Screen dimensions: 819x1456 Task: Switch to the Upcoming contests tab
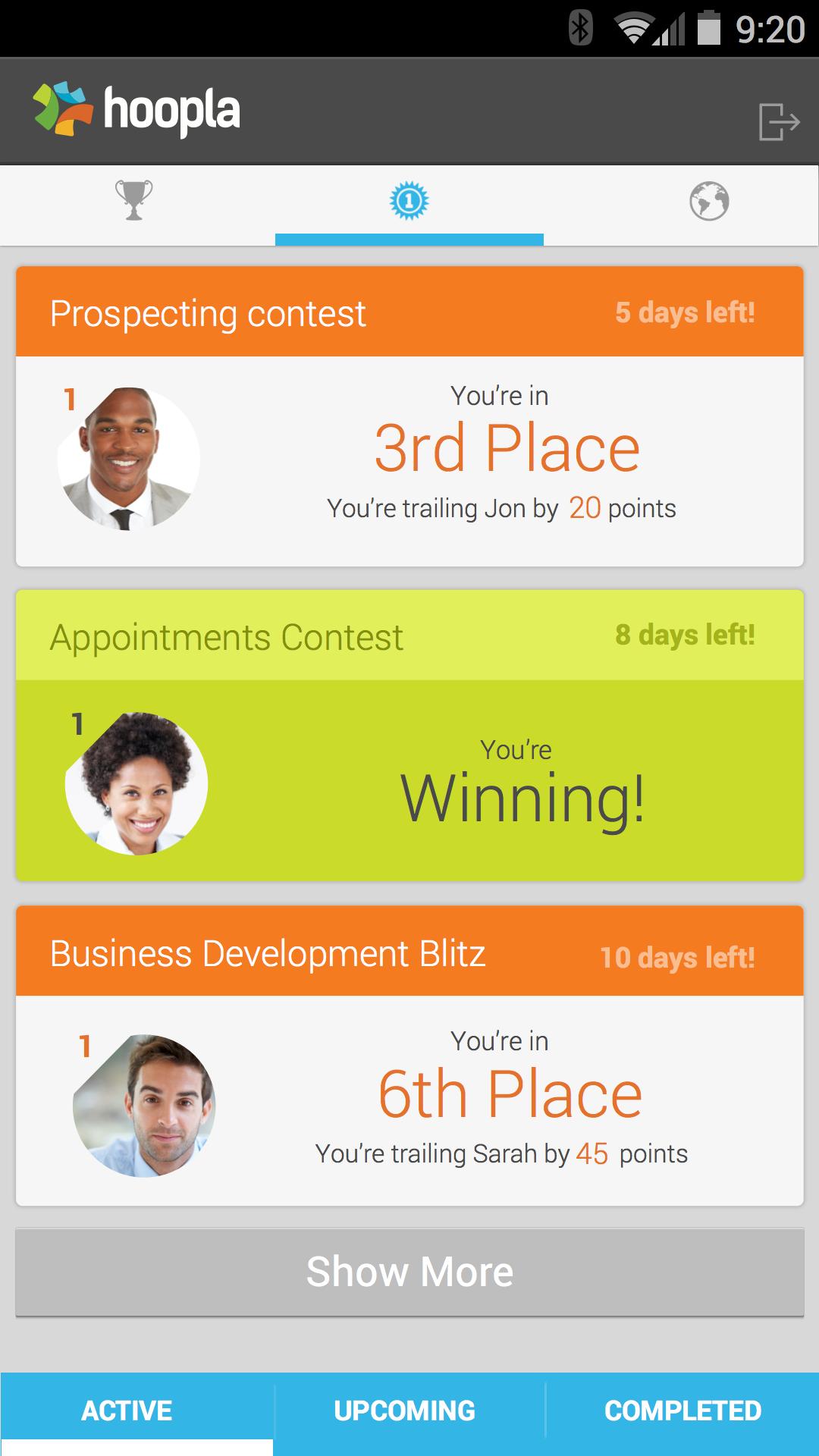tap(405, 1410)
